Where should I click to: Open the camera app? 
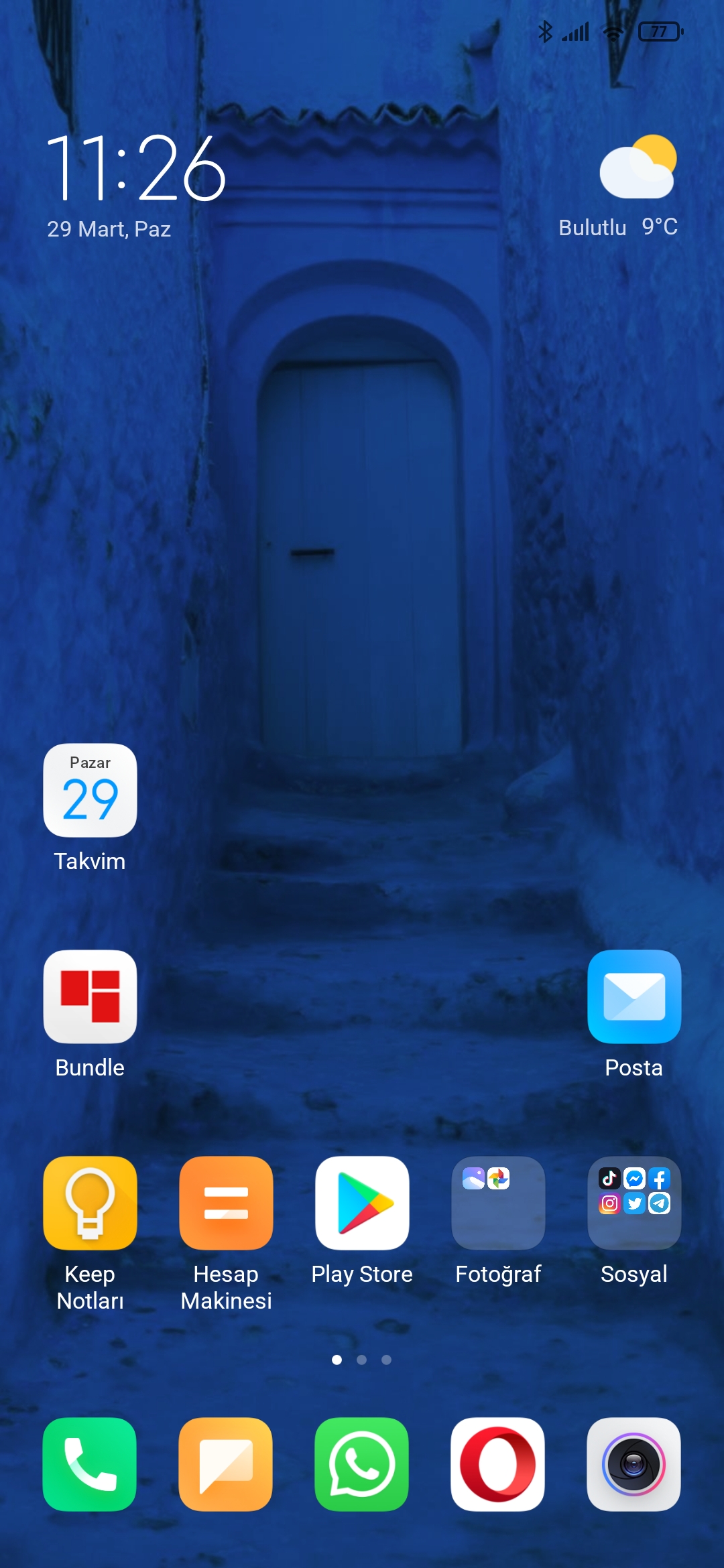(634, 1464)
